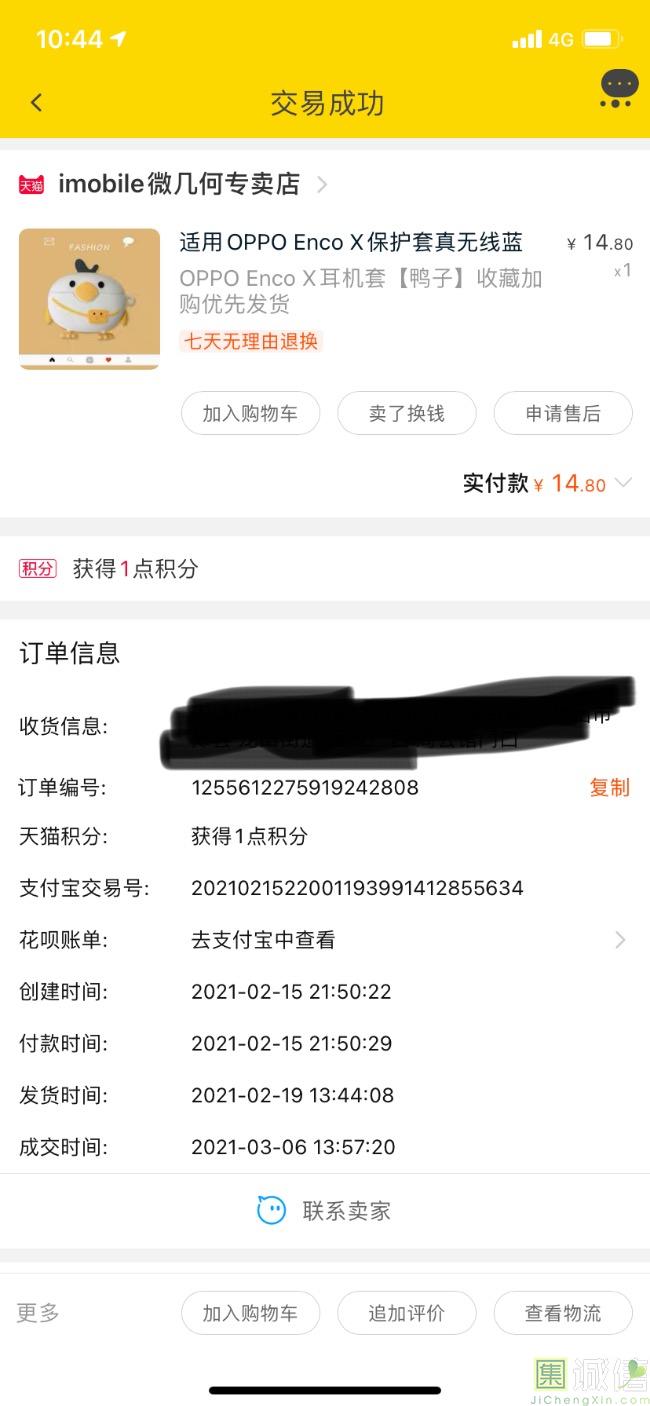
Task: Tap 加入购物车 under the product
Action: [x=250, y=413]
